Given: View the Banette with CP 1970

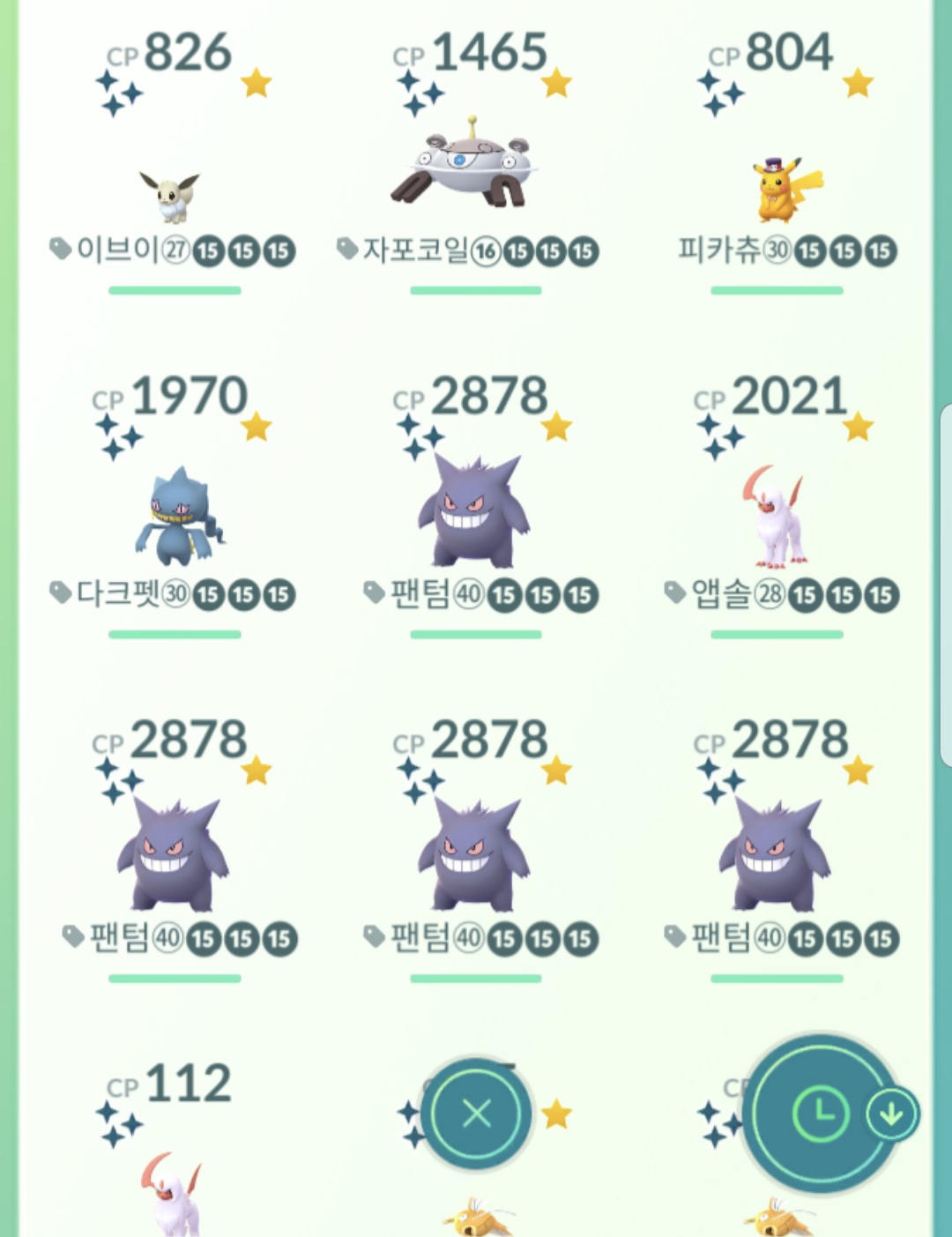Looking at the screenshot, I should (176, 518).
